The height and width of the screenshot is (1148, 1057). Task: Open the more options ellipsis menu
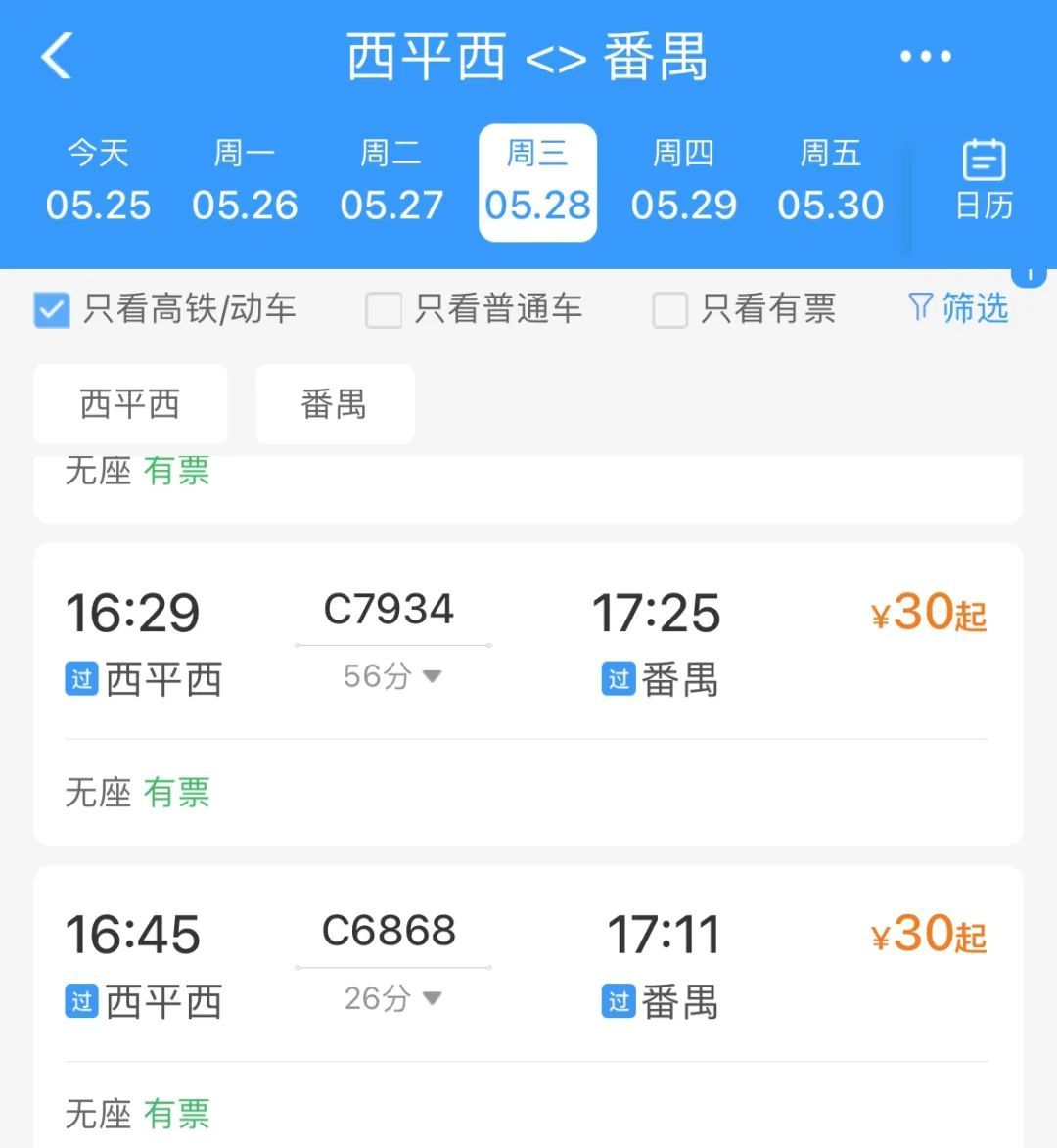coord(924,56)
